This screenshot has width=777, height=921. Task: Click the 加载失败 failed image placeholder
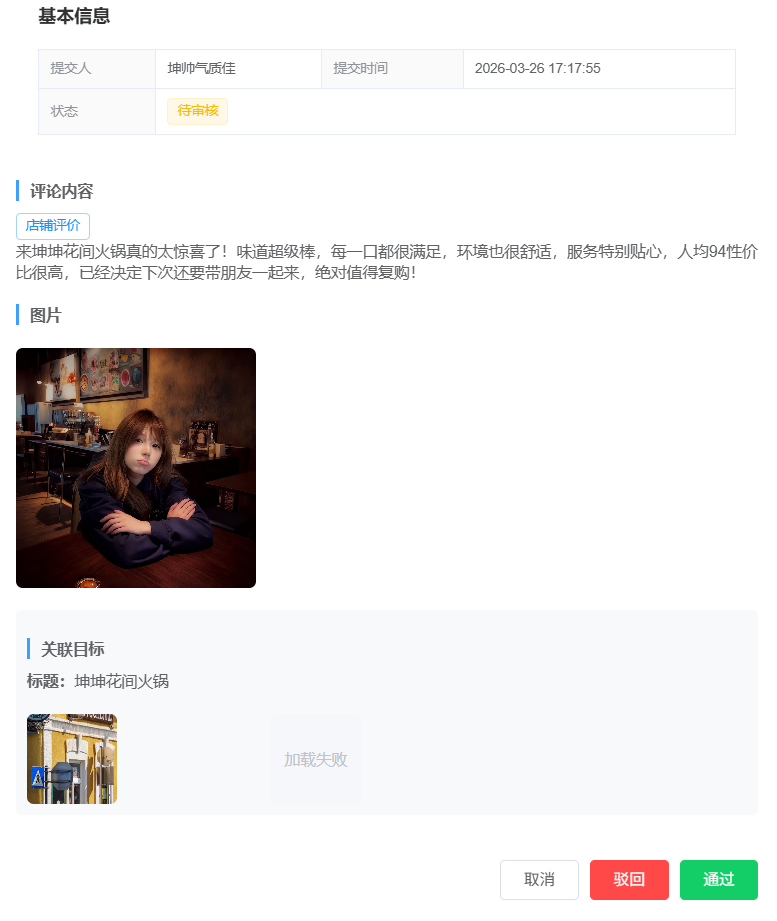point(315,759)
